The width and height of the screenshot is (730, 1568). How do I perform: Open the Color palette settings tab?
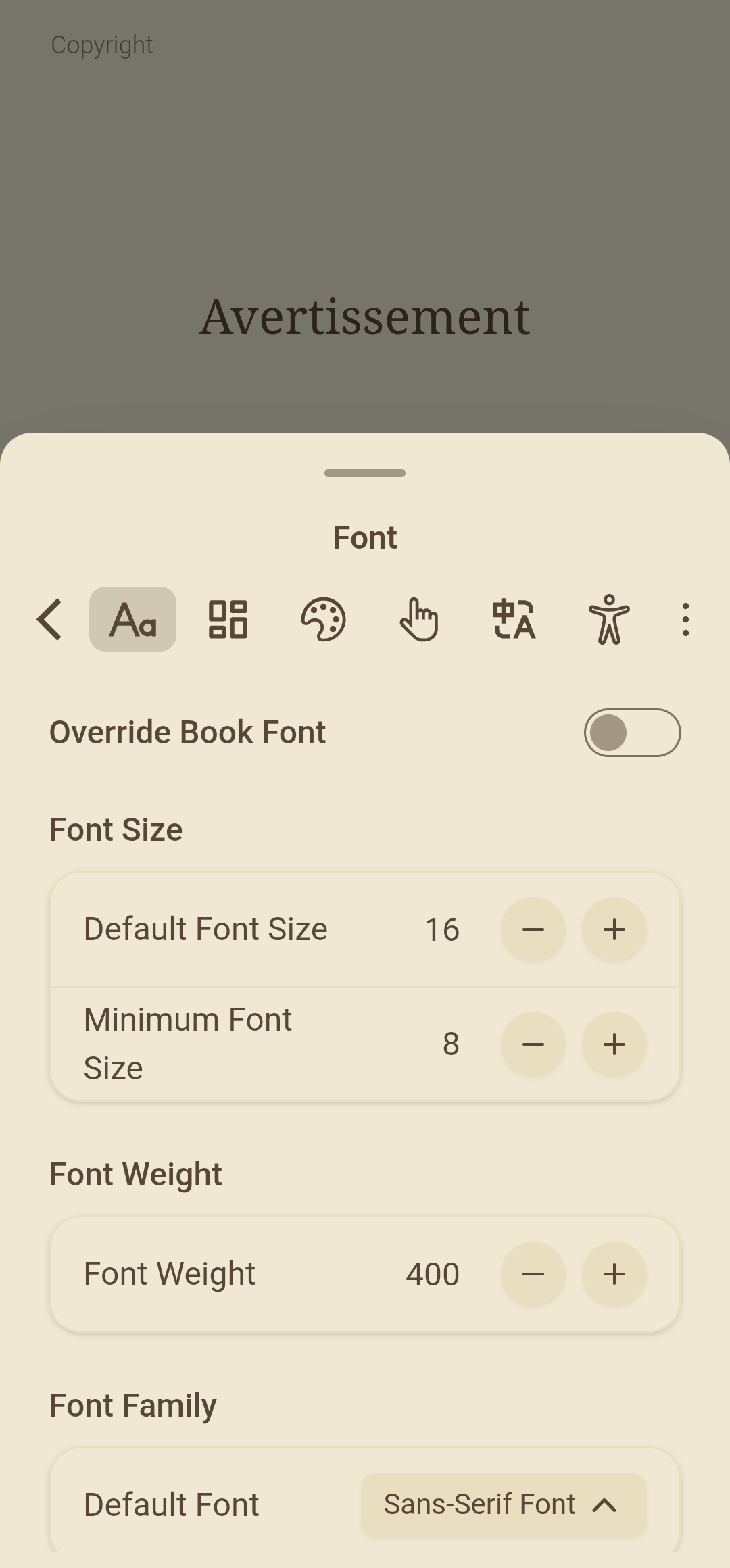click(x=323, y=619)
